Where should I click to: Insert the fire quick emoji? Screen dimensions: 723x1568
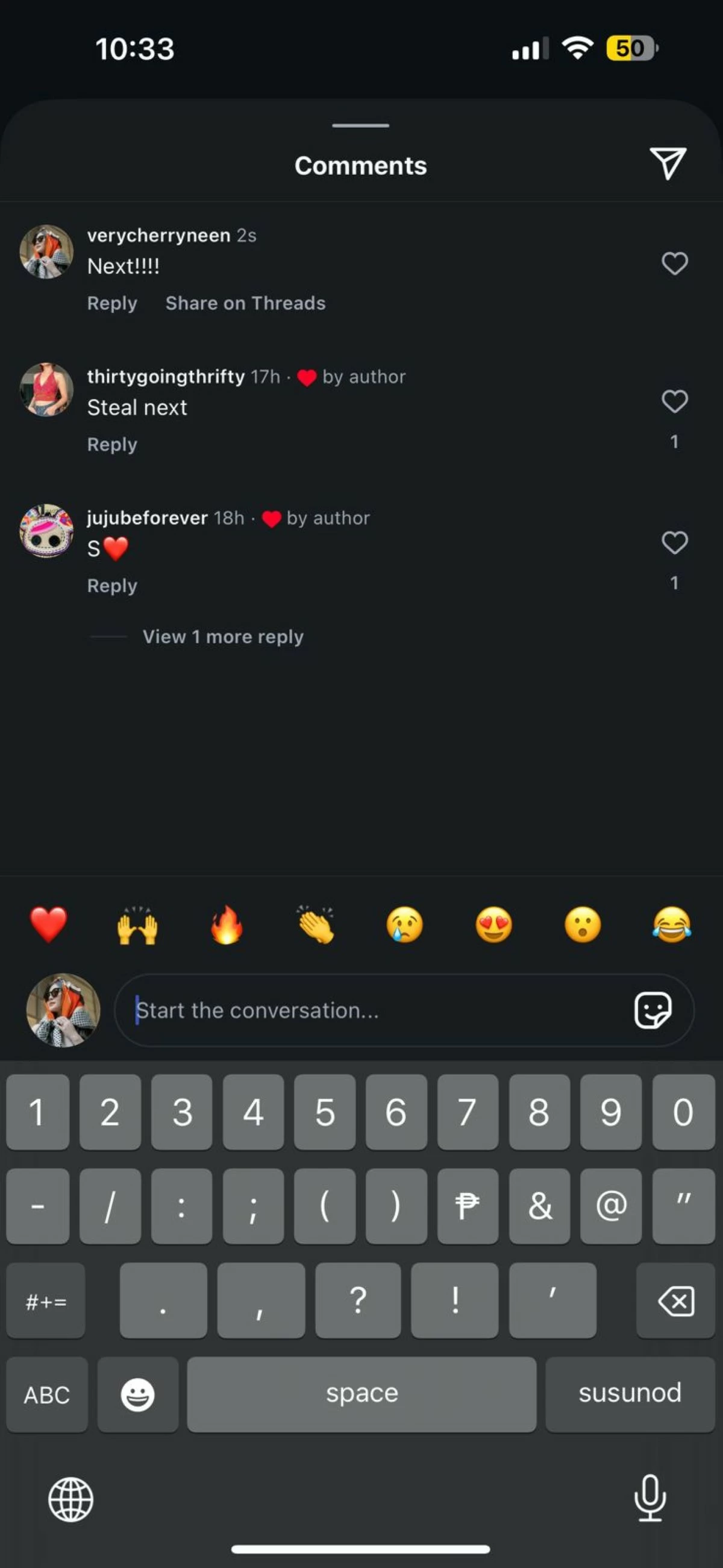click(x=227, y=925)
